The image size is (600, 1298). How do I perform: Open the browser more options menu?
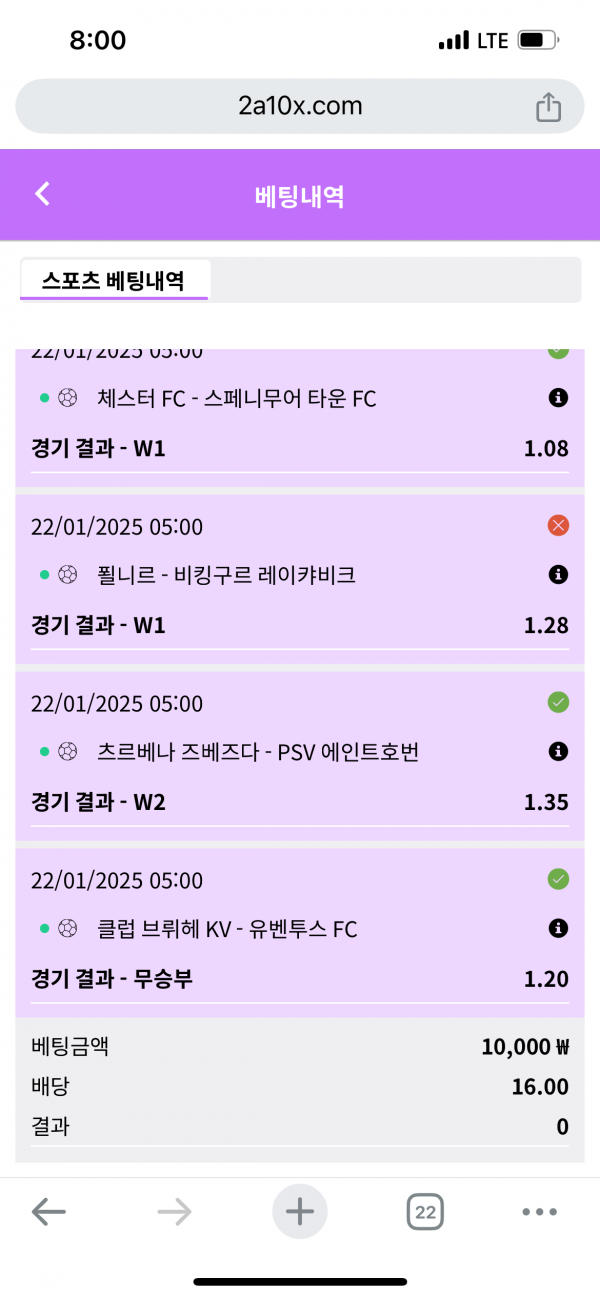[539, 1212]
